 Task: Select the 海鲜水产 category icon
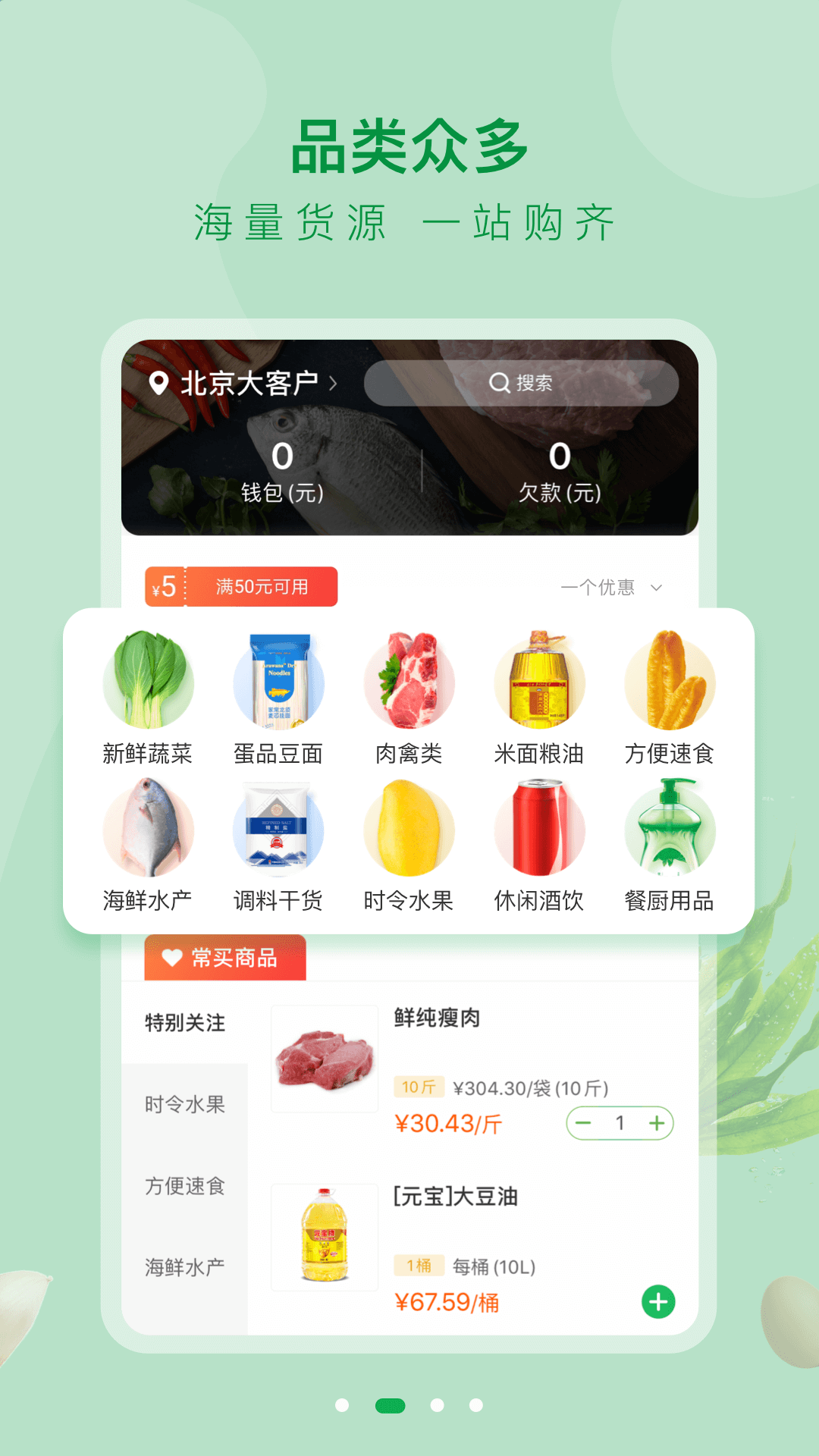pyautogui.click(x=149, y=830)
